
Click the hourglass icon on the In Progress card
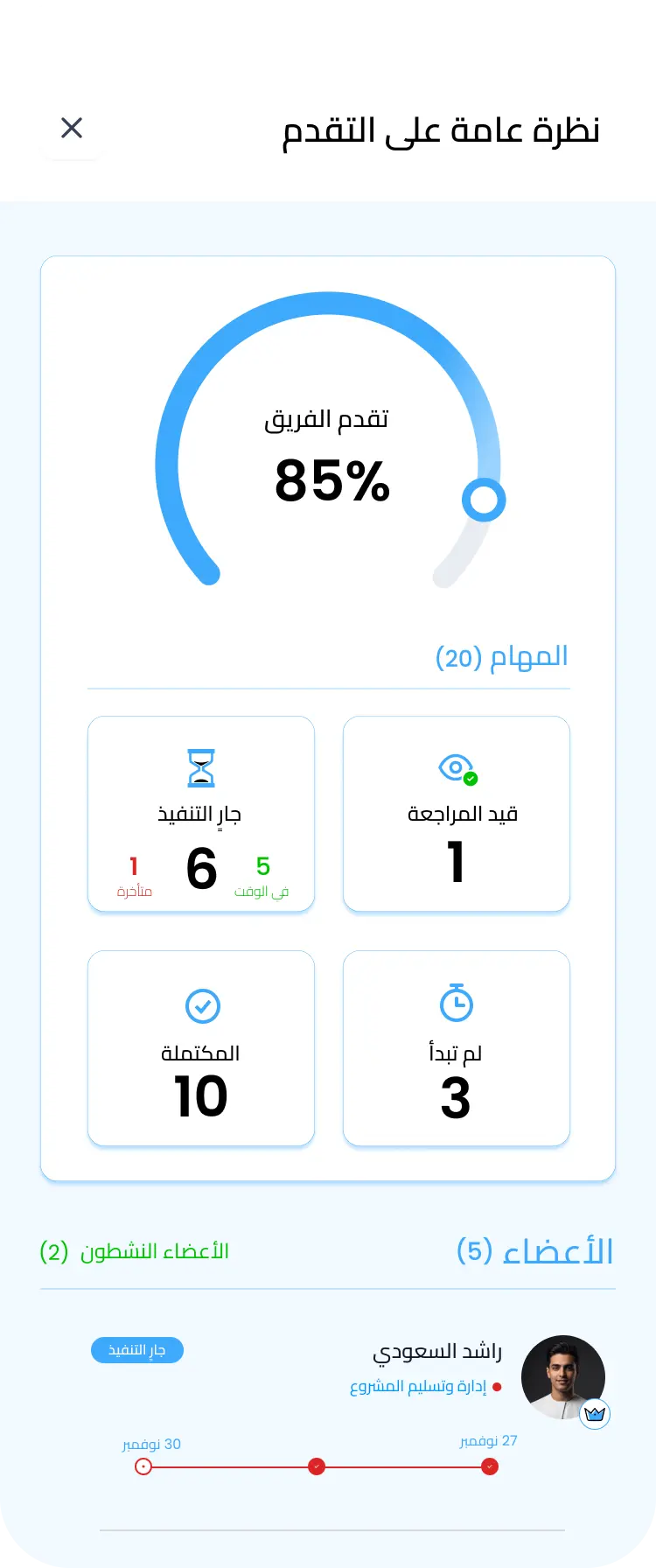(200, 768)
